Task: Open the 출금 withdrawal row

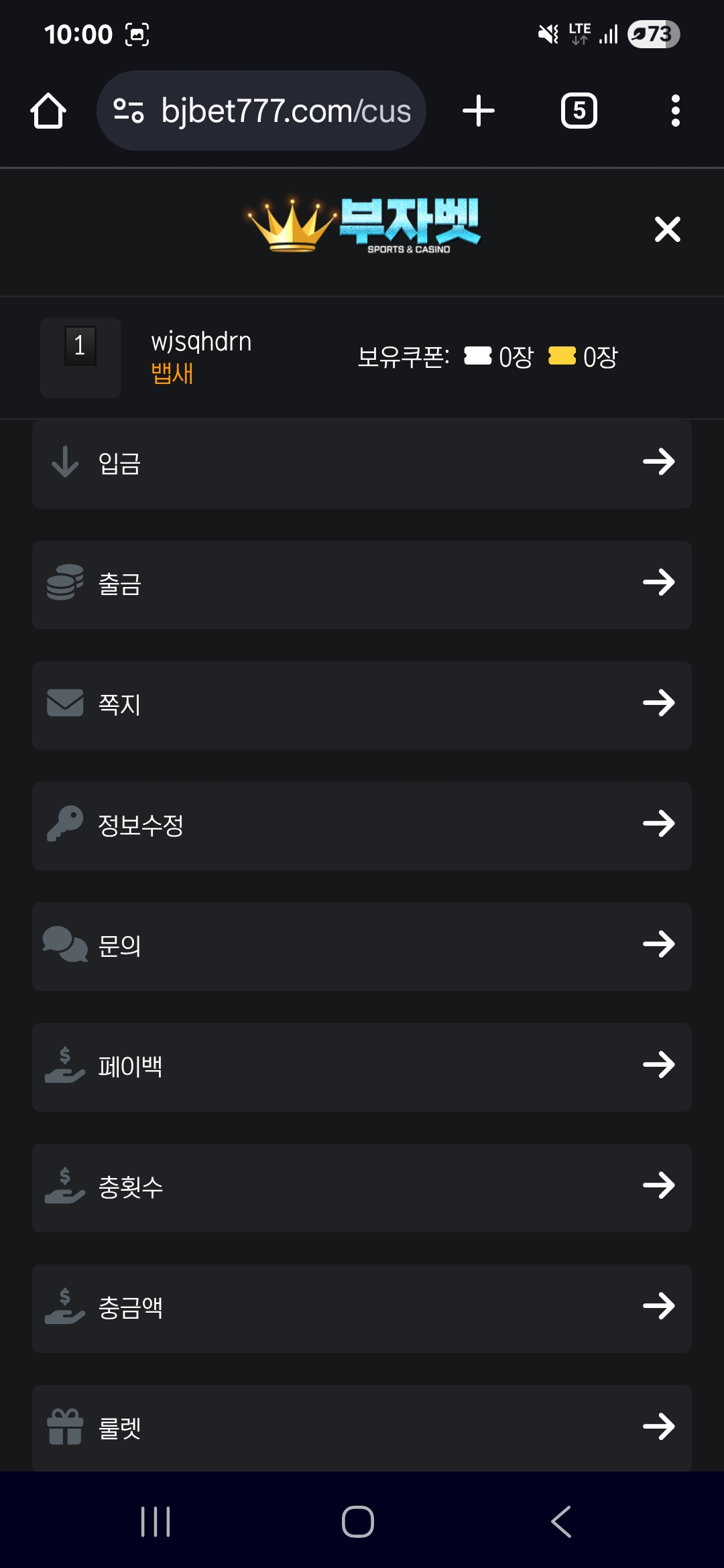Action: tap(362, 584)
